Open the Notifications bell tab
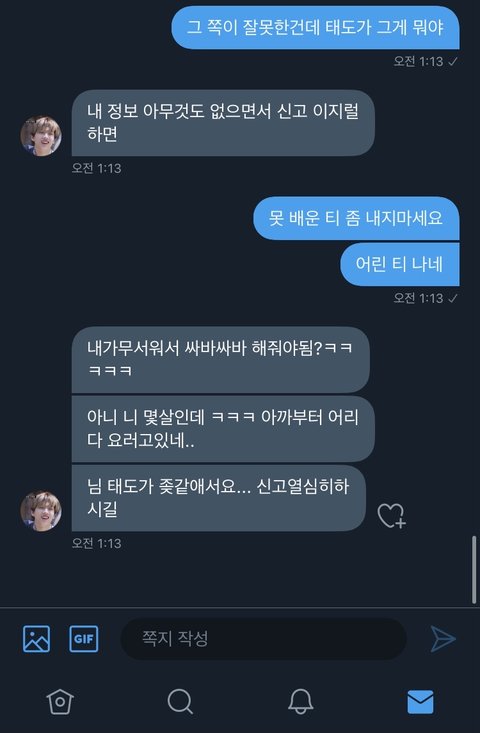480x733 pixels. 300,702
